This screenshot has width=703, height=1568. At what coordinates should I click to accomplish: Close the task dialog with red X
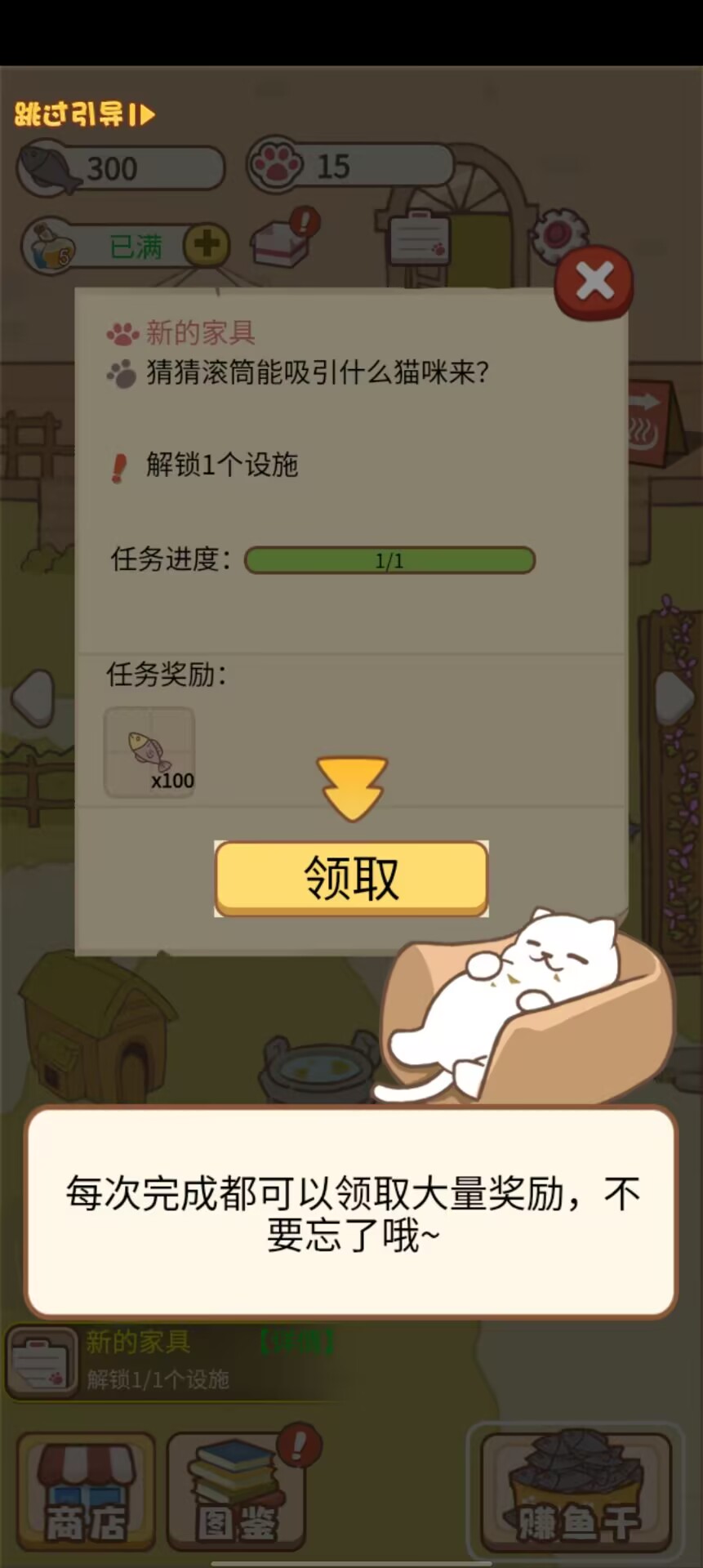[594, 283]
